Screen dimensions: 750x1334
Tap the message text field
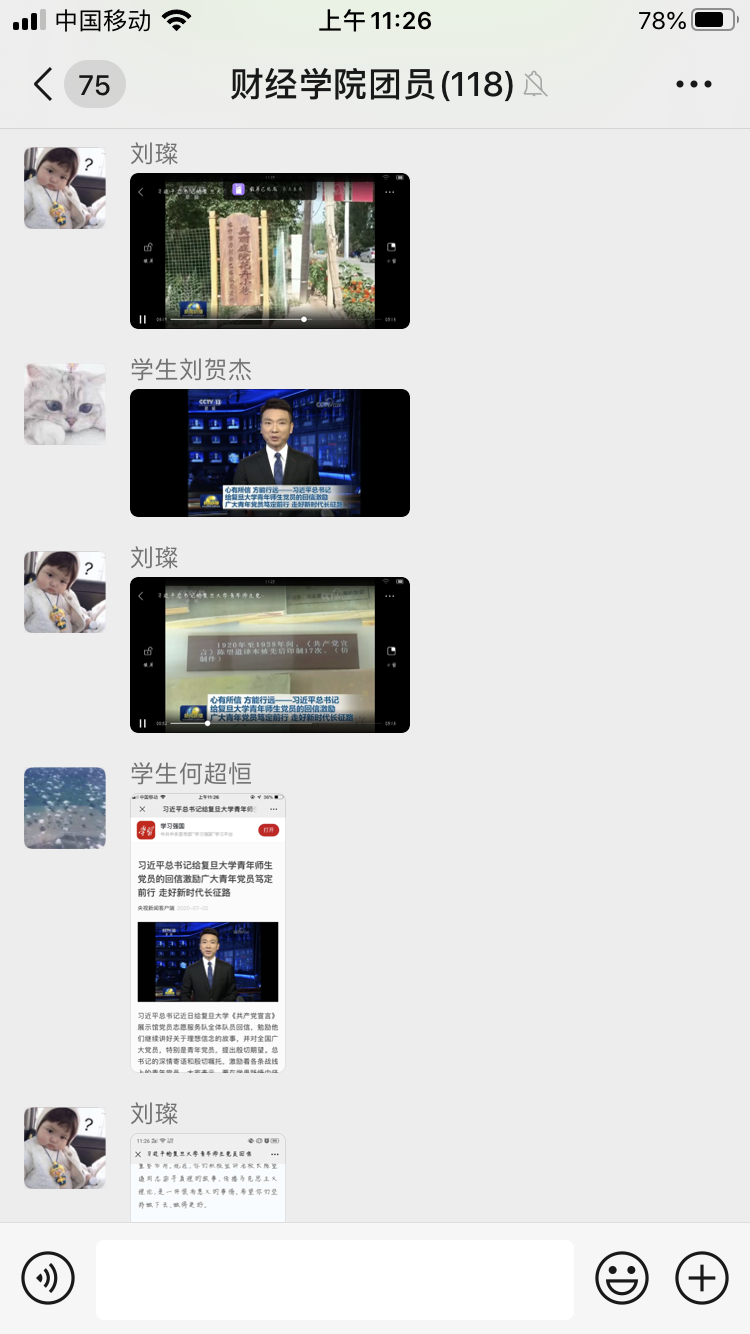point(335,1279)
